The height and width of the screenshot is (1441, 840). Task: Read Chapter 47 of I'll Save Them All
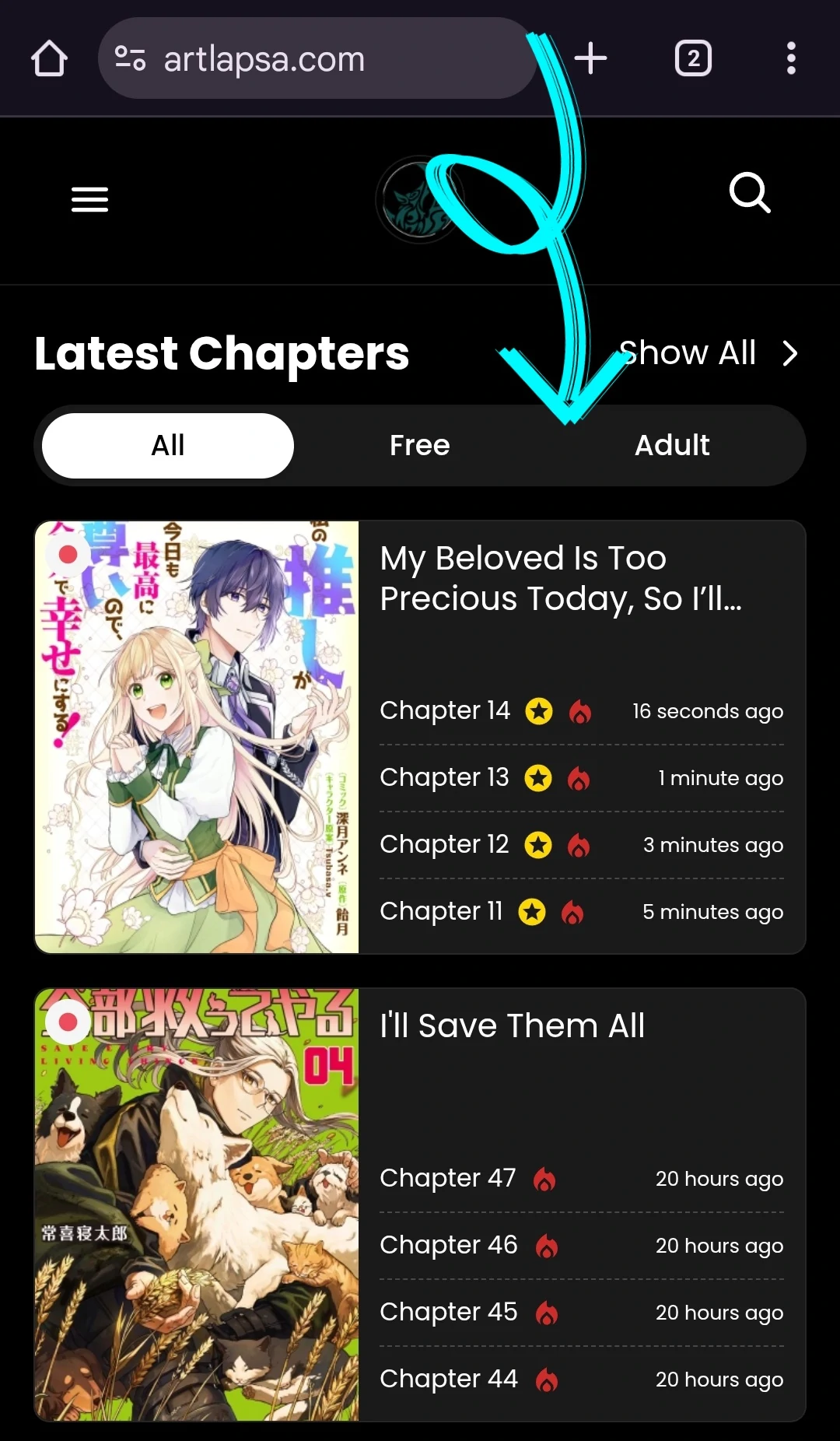[447, 1178]
